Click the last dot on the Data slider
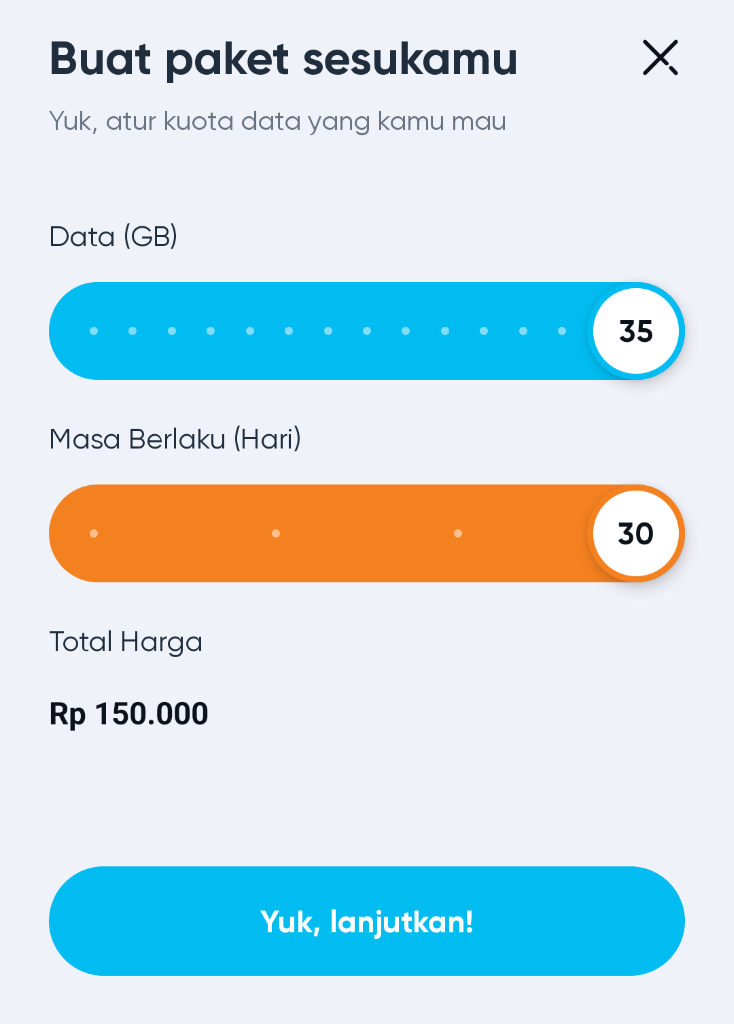 562,330
